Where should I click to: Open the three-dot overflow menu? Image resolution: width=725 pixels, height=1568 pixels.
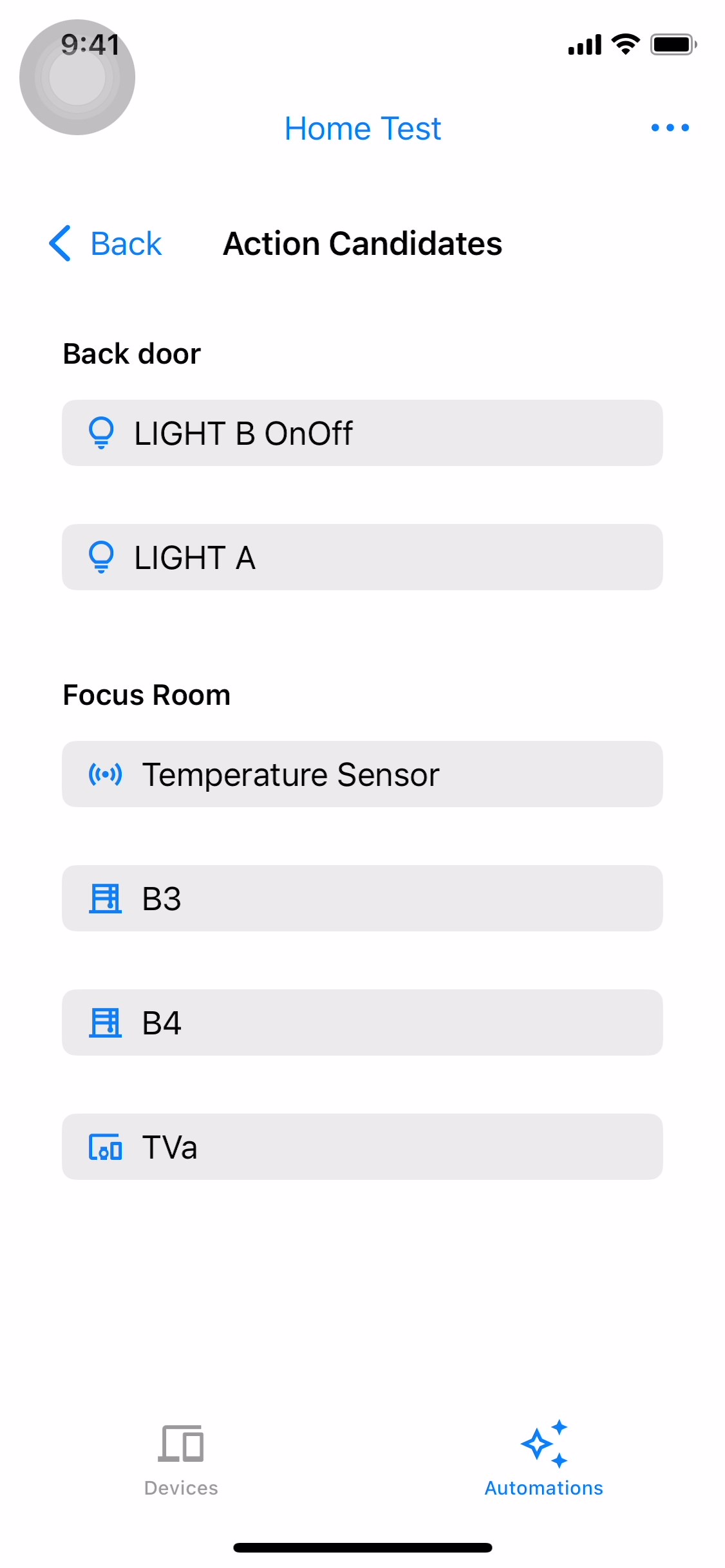[x=670, y=127]
